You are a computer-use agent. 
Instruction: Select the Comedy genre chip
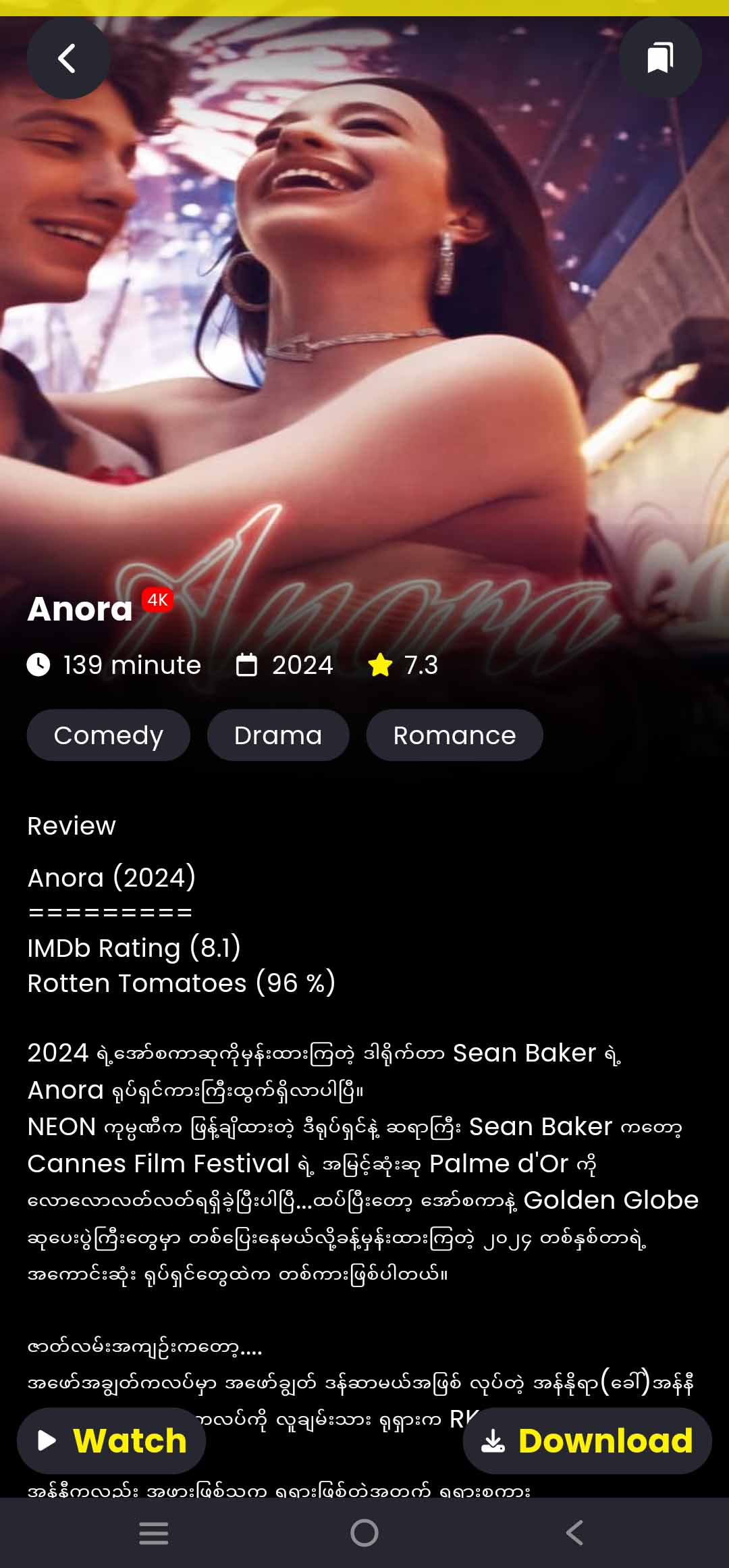[109, 735]
